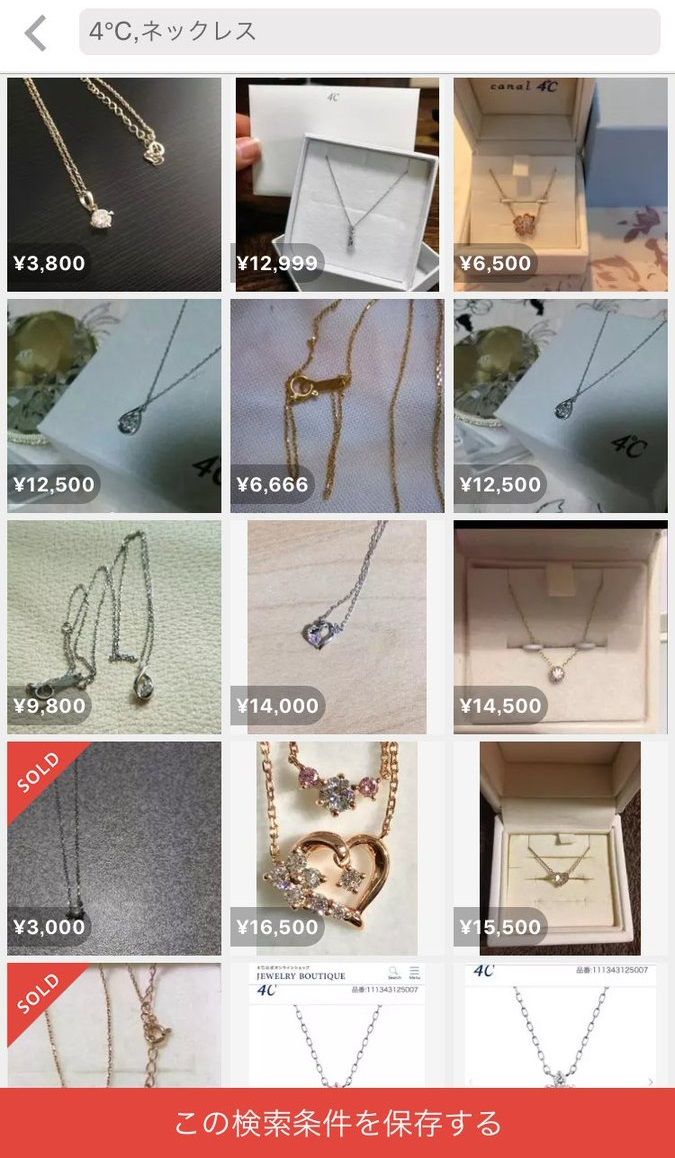Open the ¥16,500 rose gold heart necklace

coord(337,848)
